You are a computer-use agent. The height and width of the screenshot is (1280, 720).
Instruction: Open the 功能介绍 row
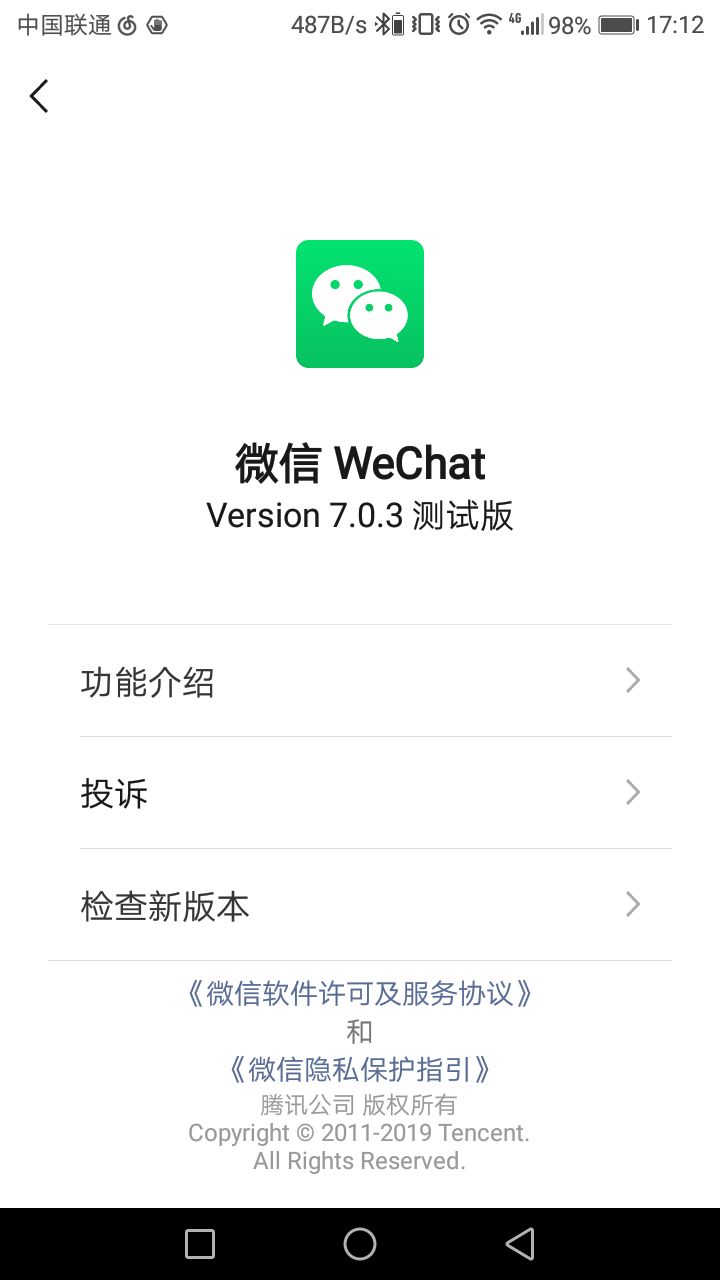pos(360,682)
